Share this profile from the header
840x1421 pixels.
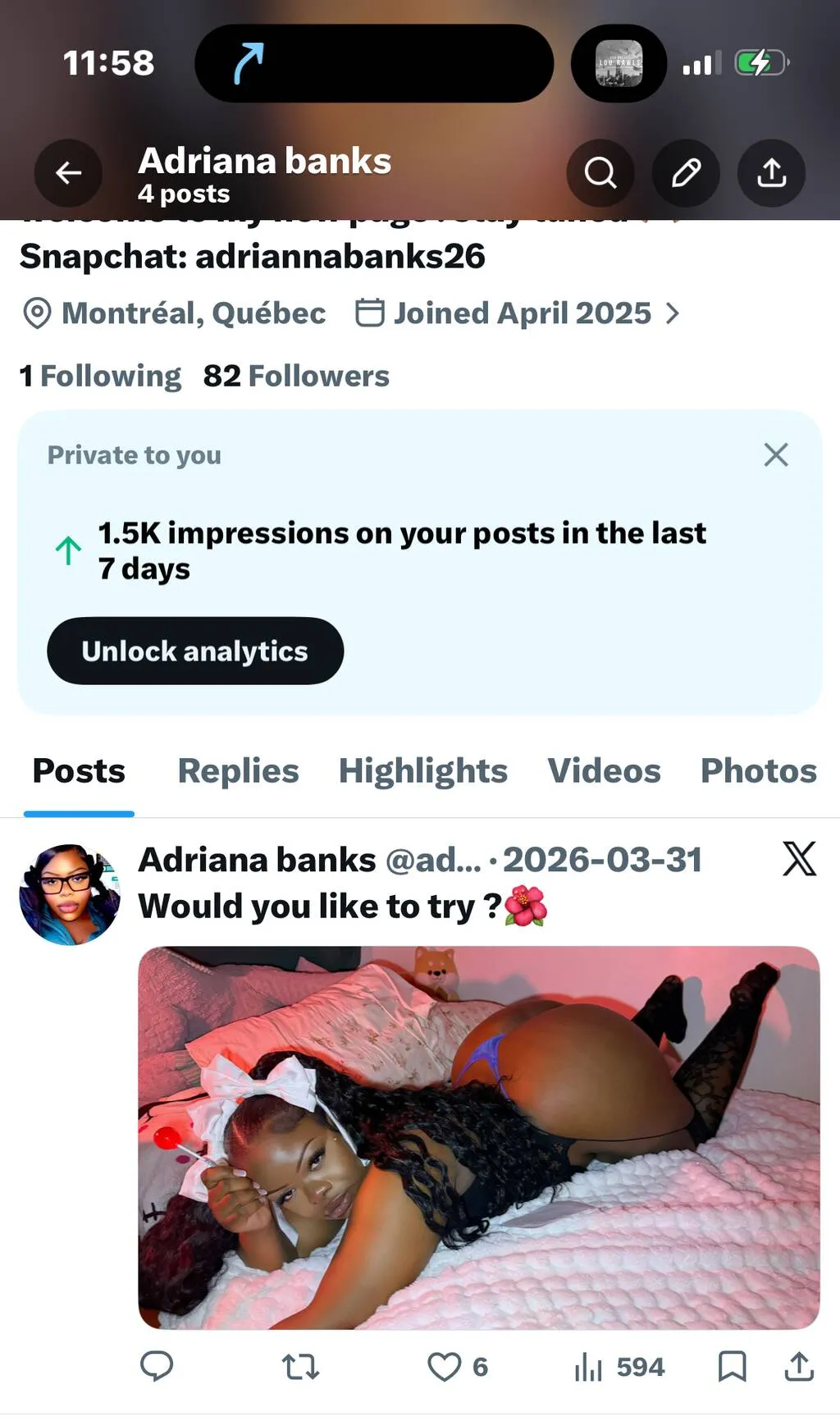[x=771, y=173]
